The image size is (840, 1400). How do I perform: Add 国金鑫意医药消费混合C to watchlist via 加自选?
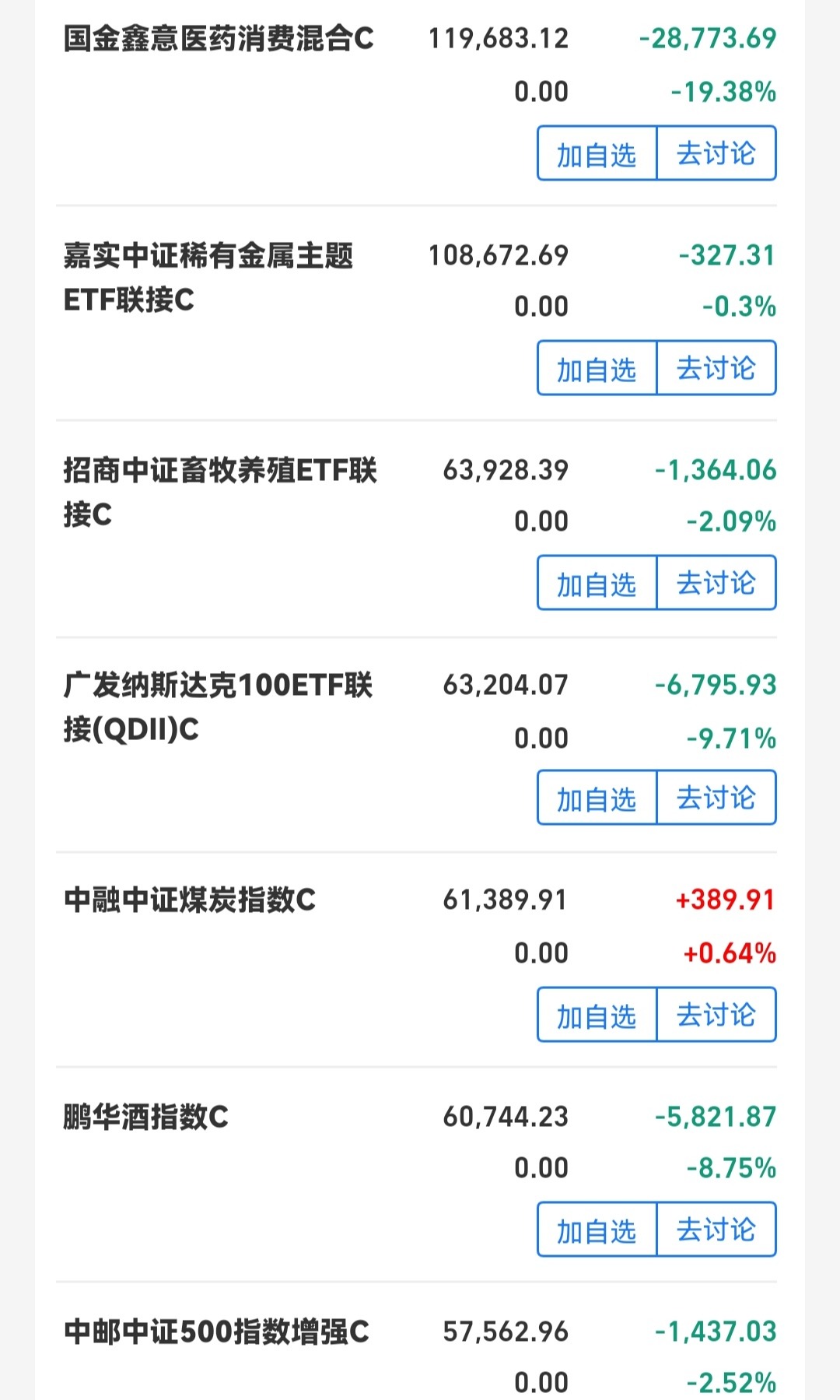tap(596, 153)
